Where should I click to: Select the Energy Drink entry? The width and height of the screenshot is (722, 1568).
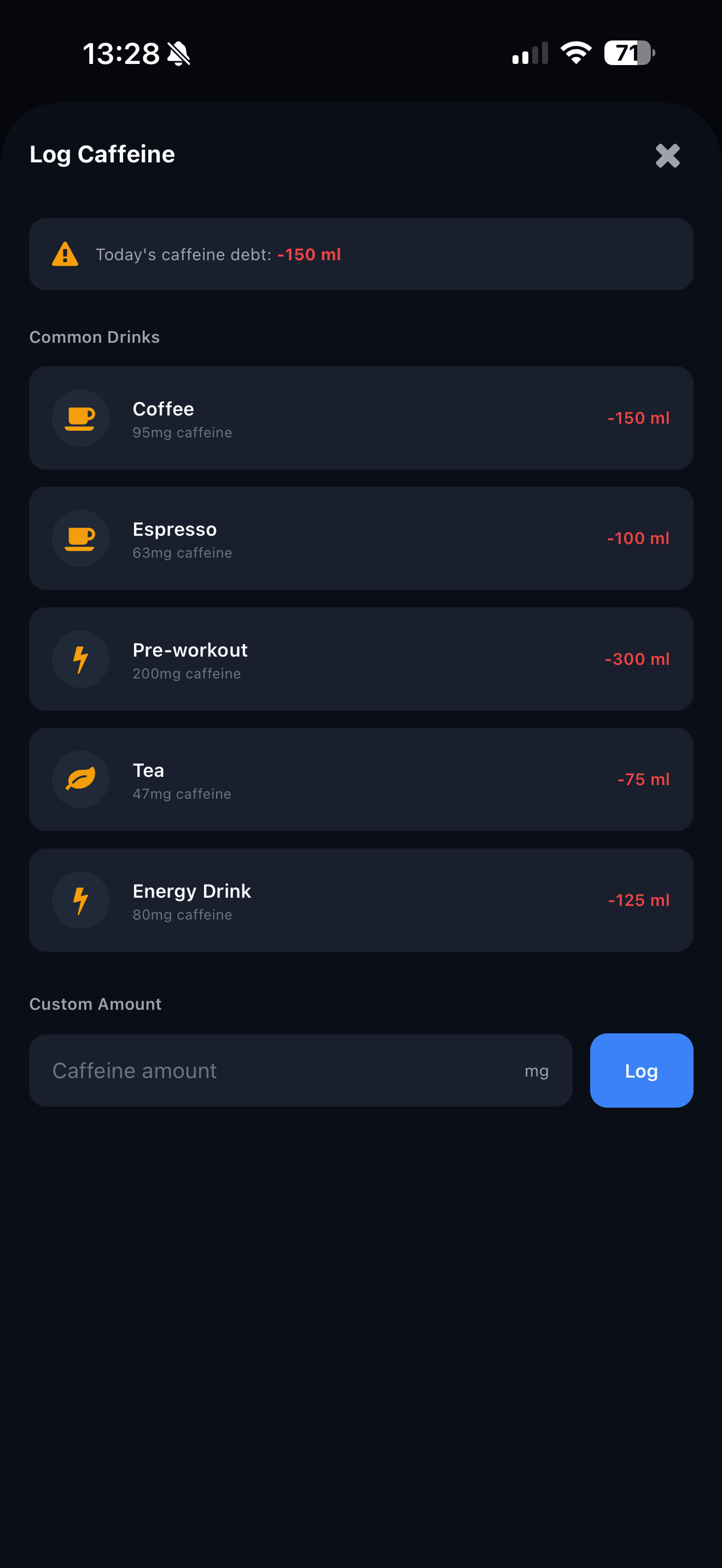coord(361,900)
